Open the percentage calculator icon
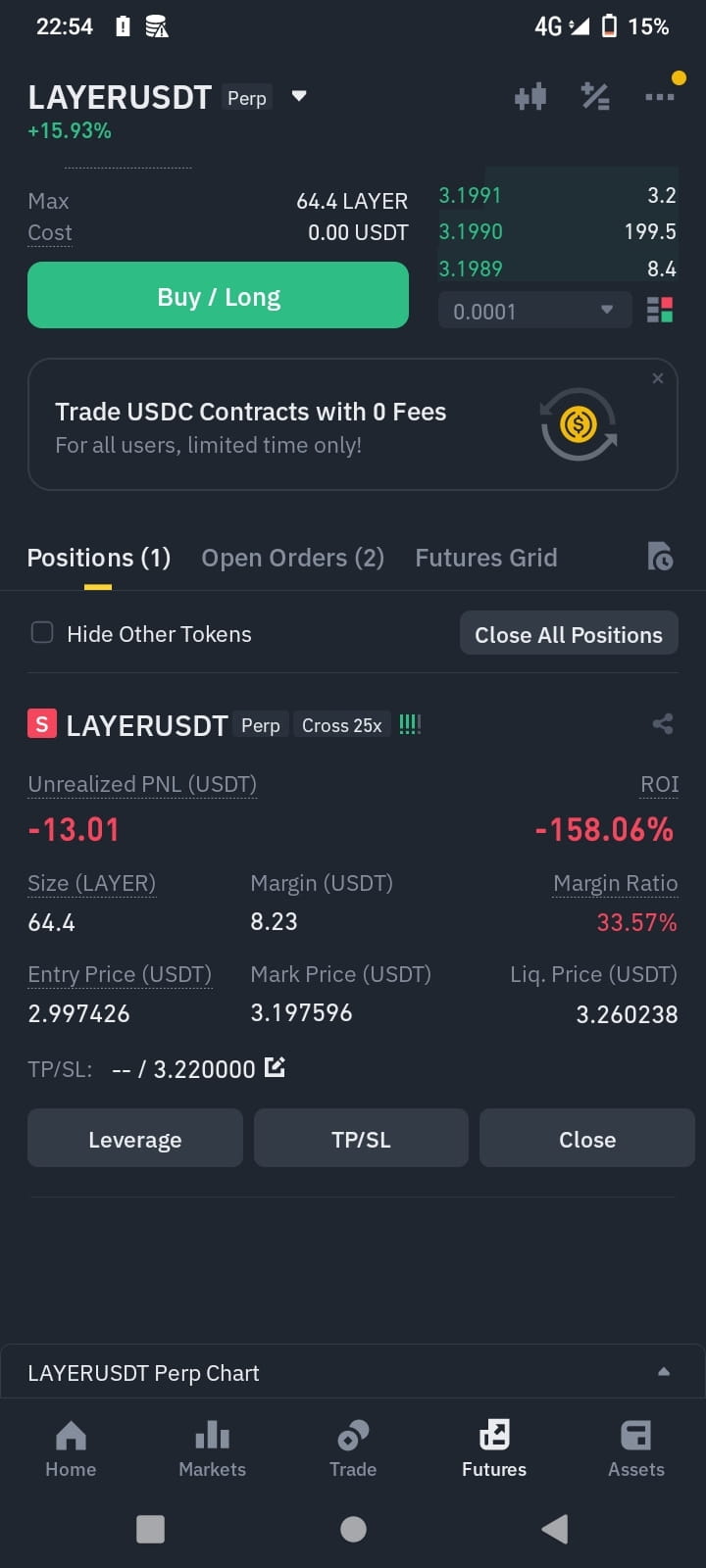The image size is (706, 1568). click(595, 96)
